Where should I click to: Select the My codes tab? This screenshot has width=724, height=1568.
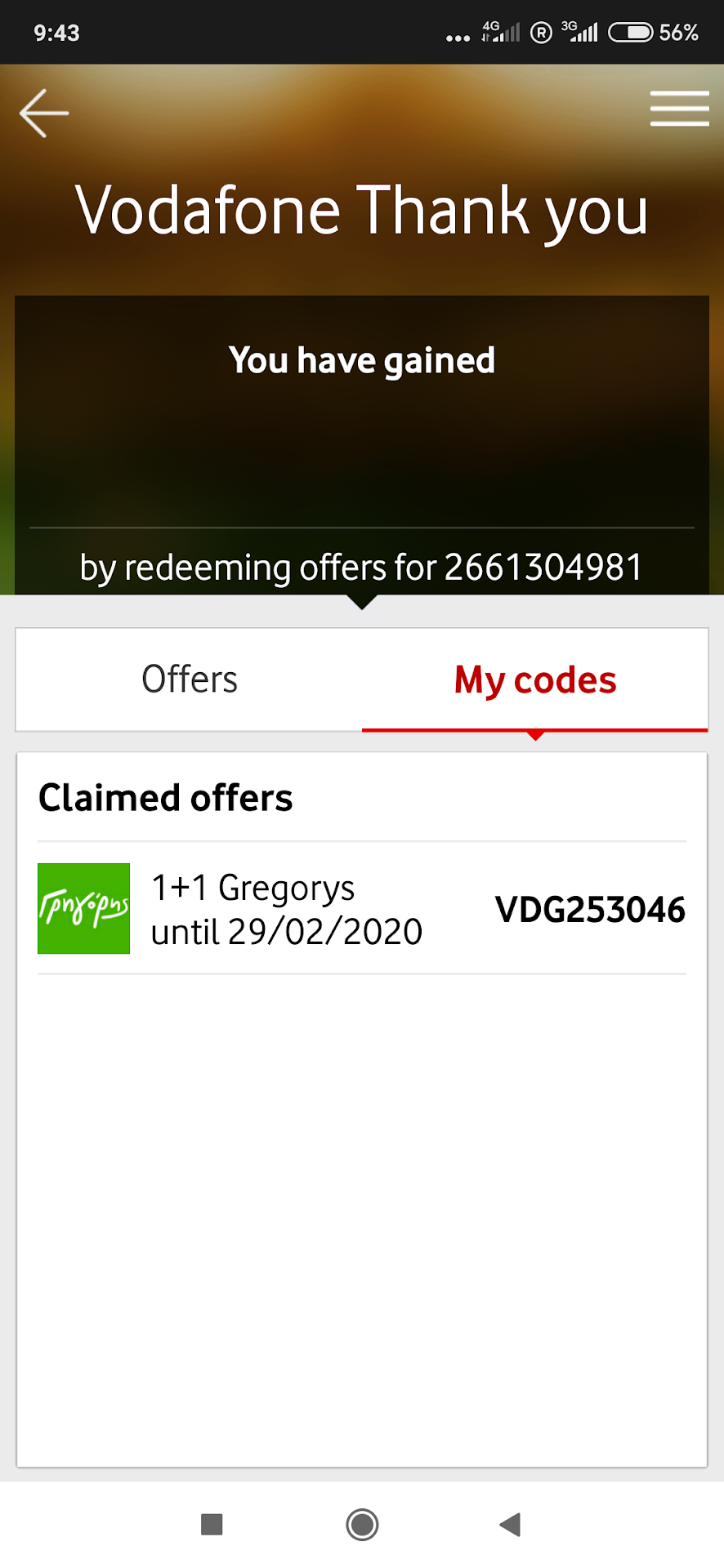pyautogui.click(x=535, y=679)
